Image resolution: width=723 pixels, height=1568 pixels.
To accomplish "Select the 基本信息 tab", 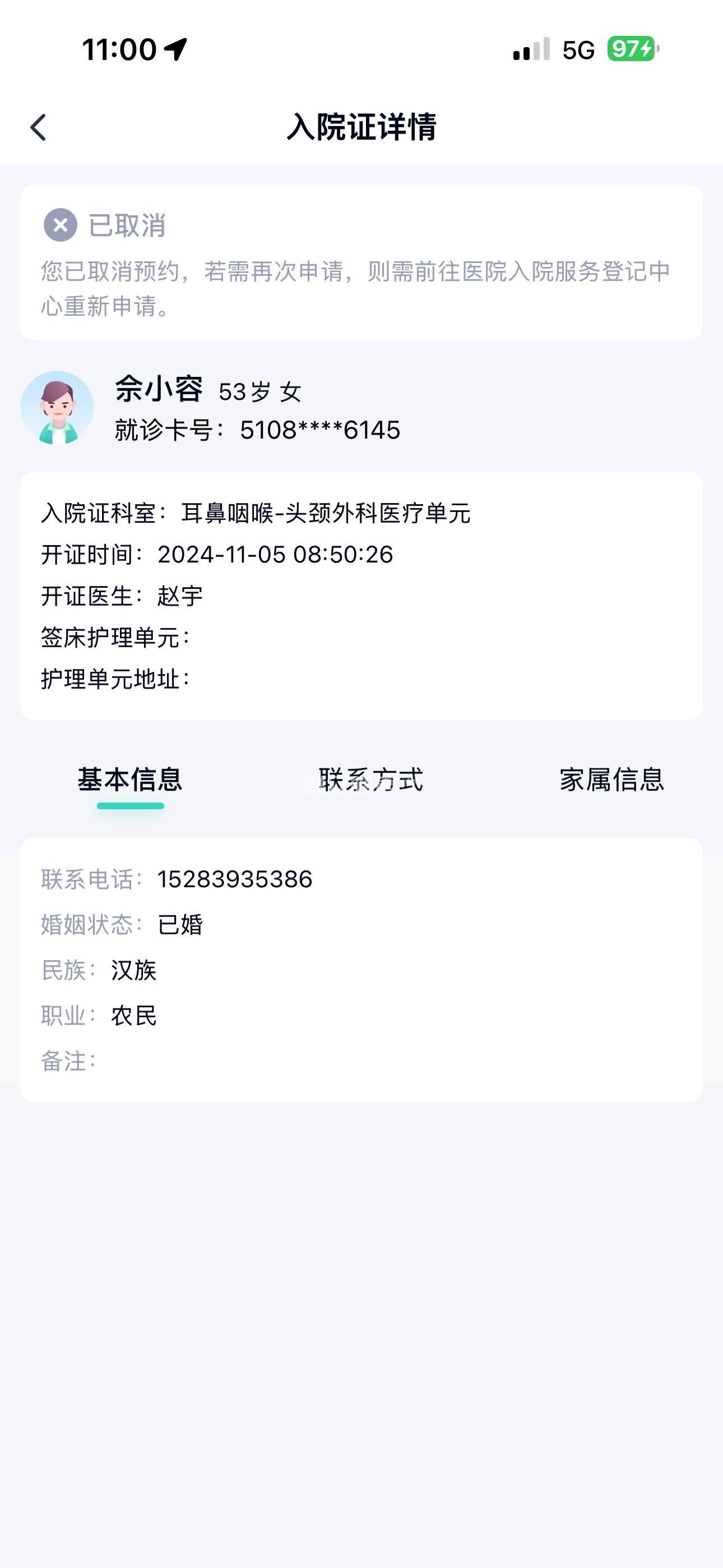I will click(x=129, y=780).
